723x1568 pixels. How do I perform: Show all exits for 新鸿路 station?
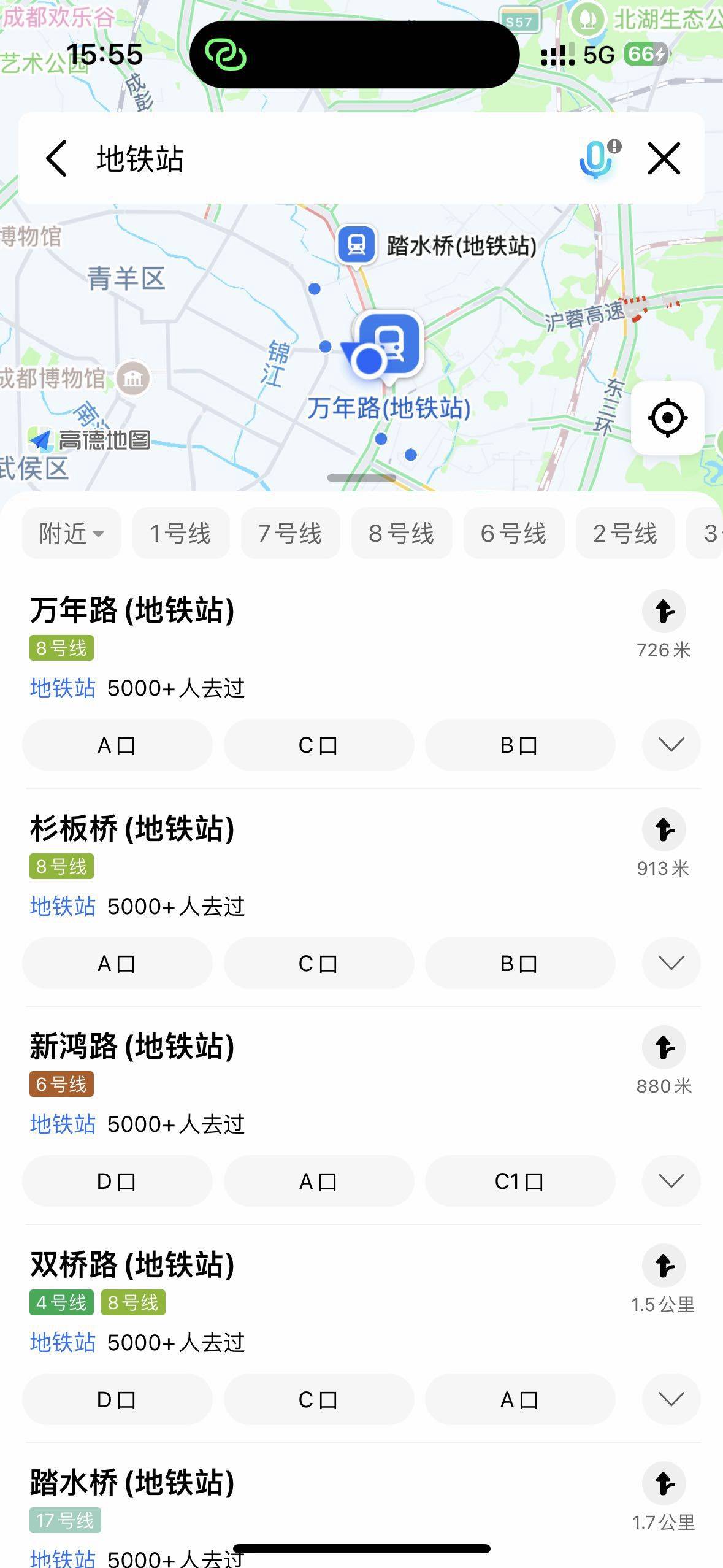pyautogui.click(x=671, y=1182)
